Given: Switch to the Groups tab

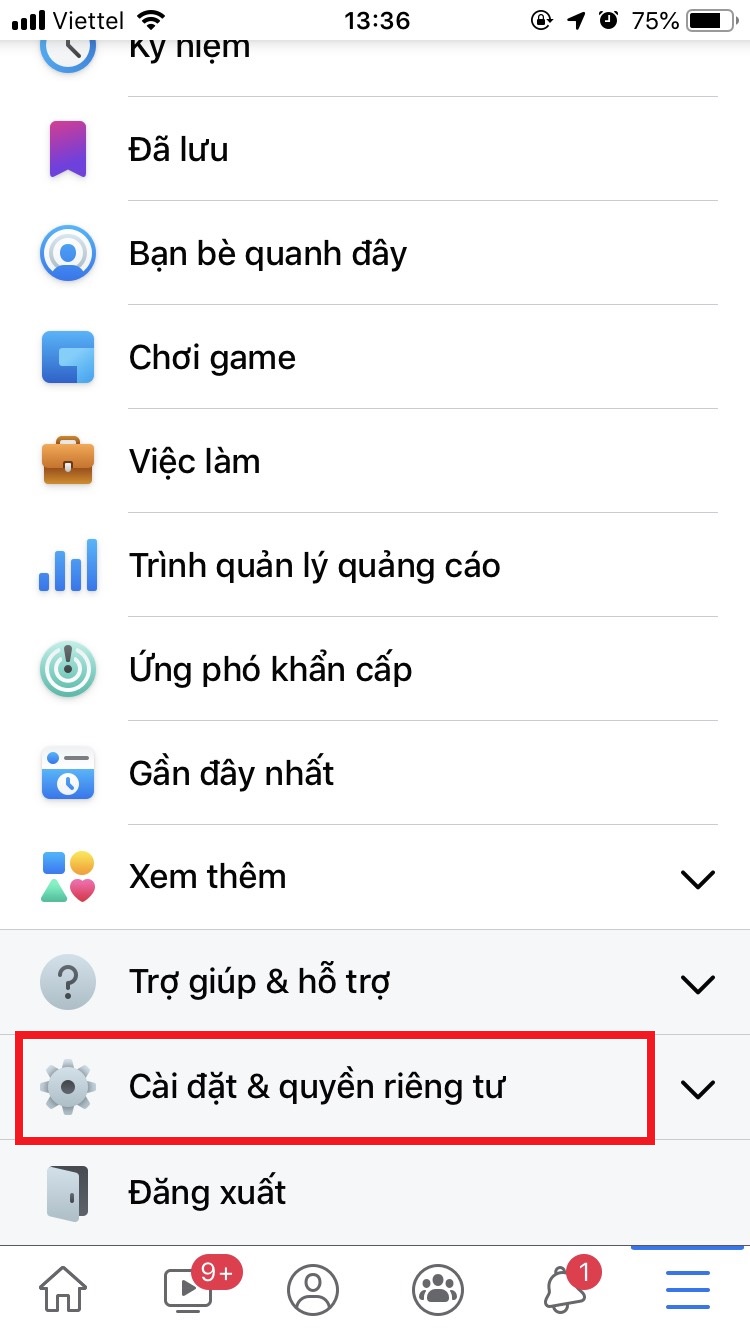Looking at the screenshot, I should 437,1290.
